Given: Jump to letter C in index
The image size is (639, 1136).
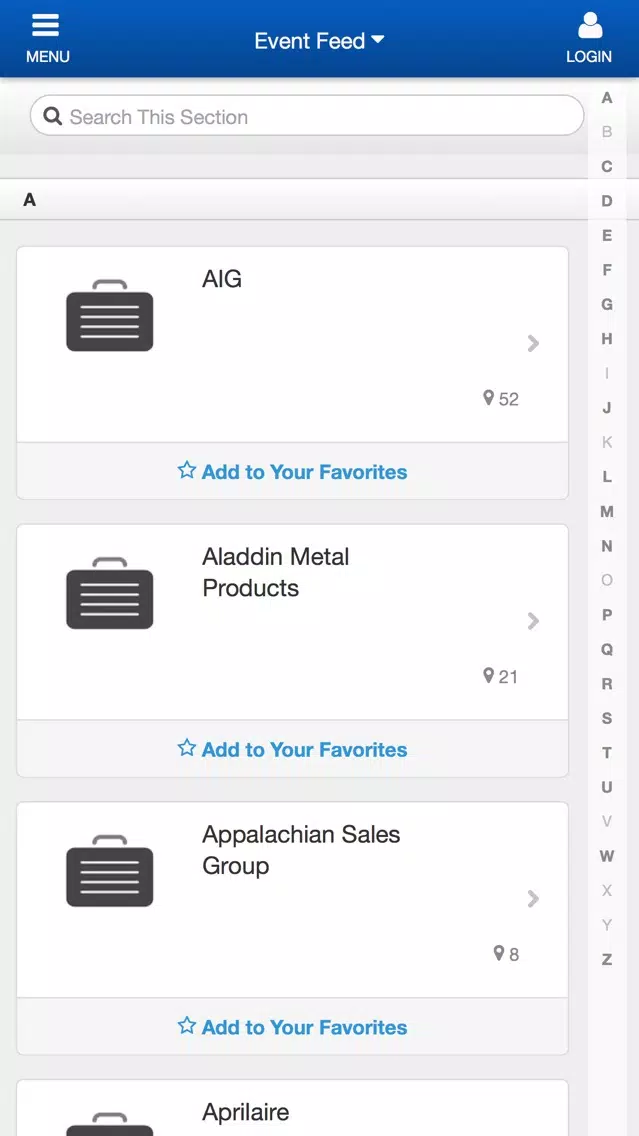Looking at the screenshot, I should click(607, 167).
